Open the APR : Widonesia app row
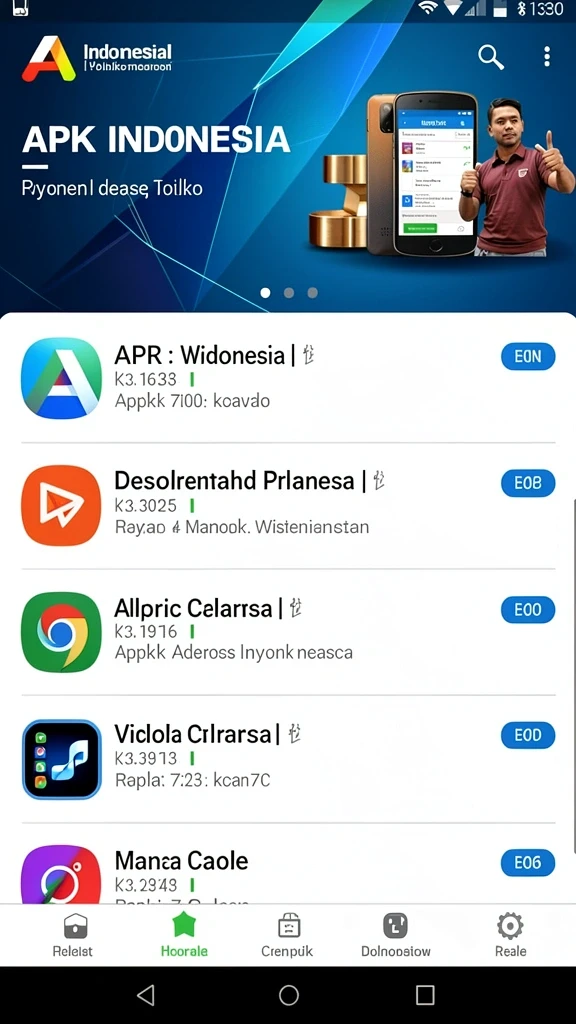576x1024 pixels. [x=288, y=379]
